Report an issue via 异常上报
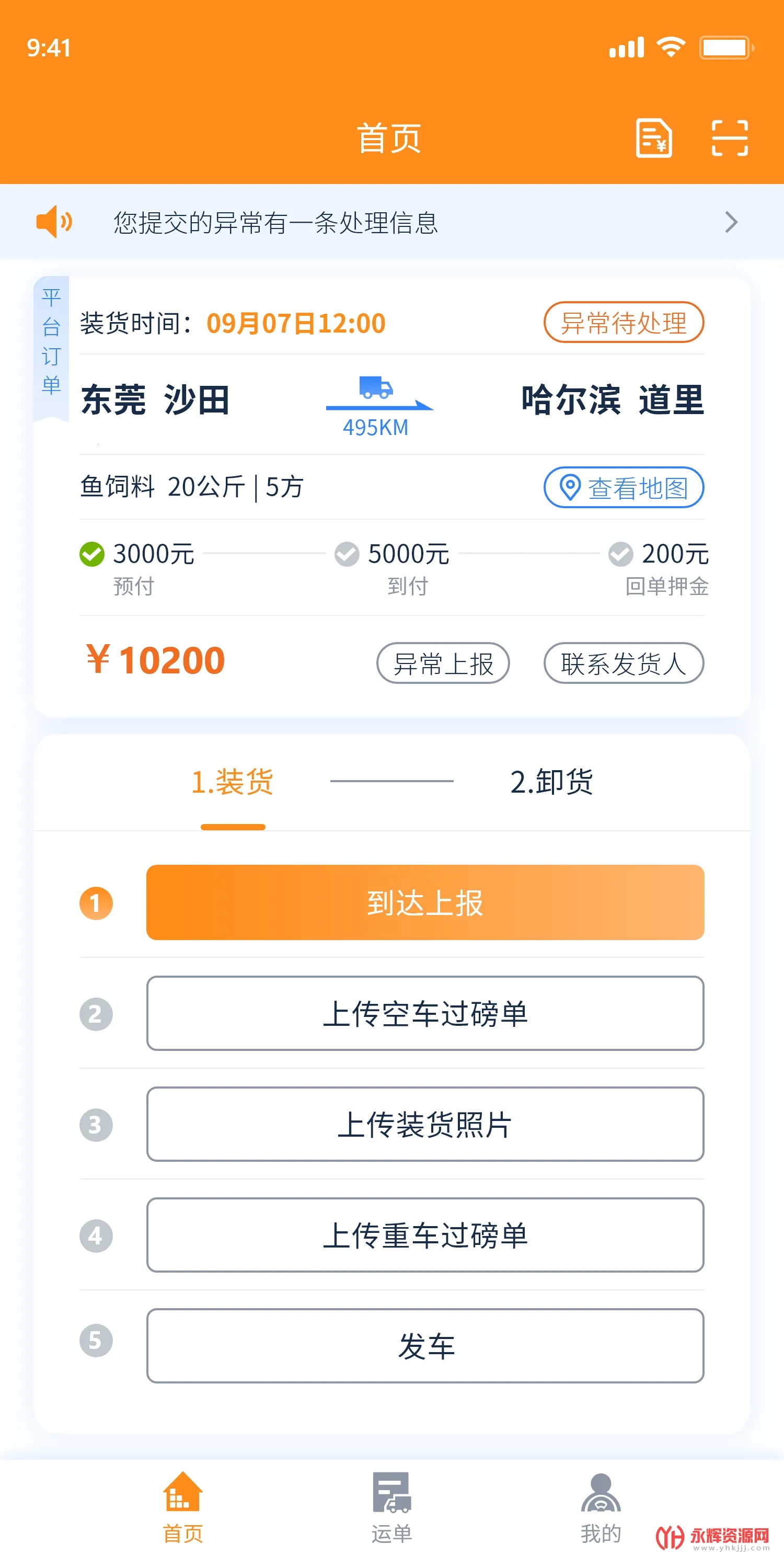Screen dimensions: 784x1556 [x=443, y=663]
